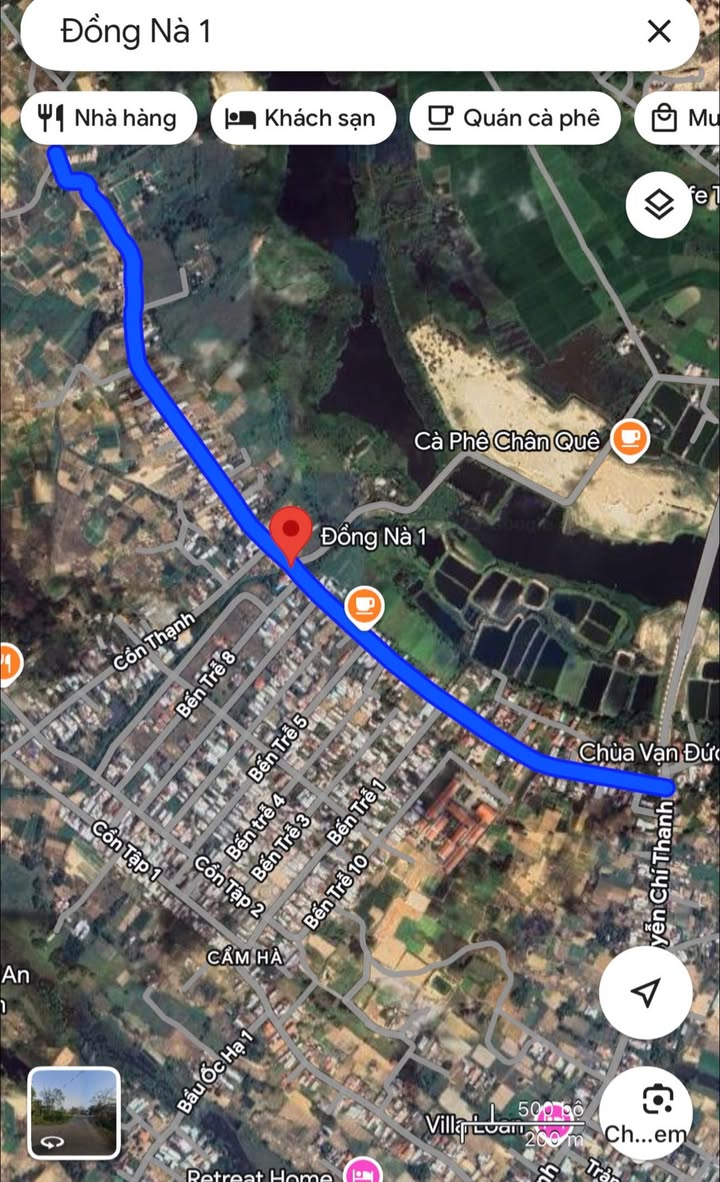
Task: Center map on my location
Action: pos(646,992)
